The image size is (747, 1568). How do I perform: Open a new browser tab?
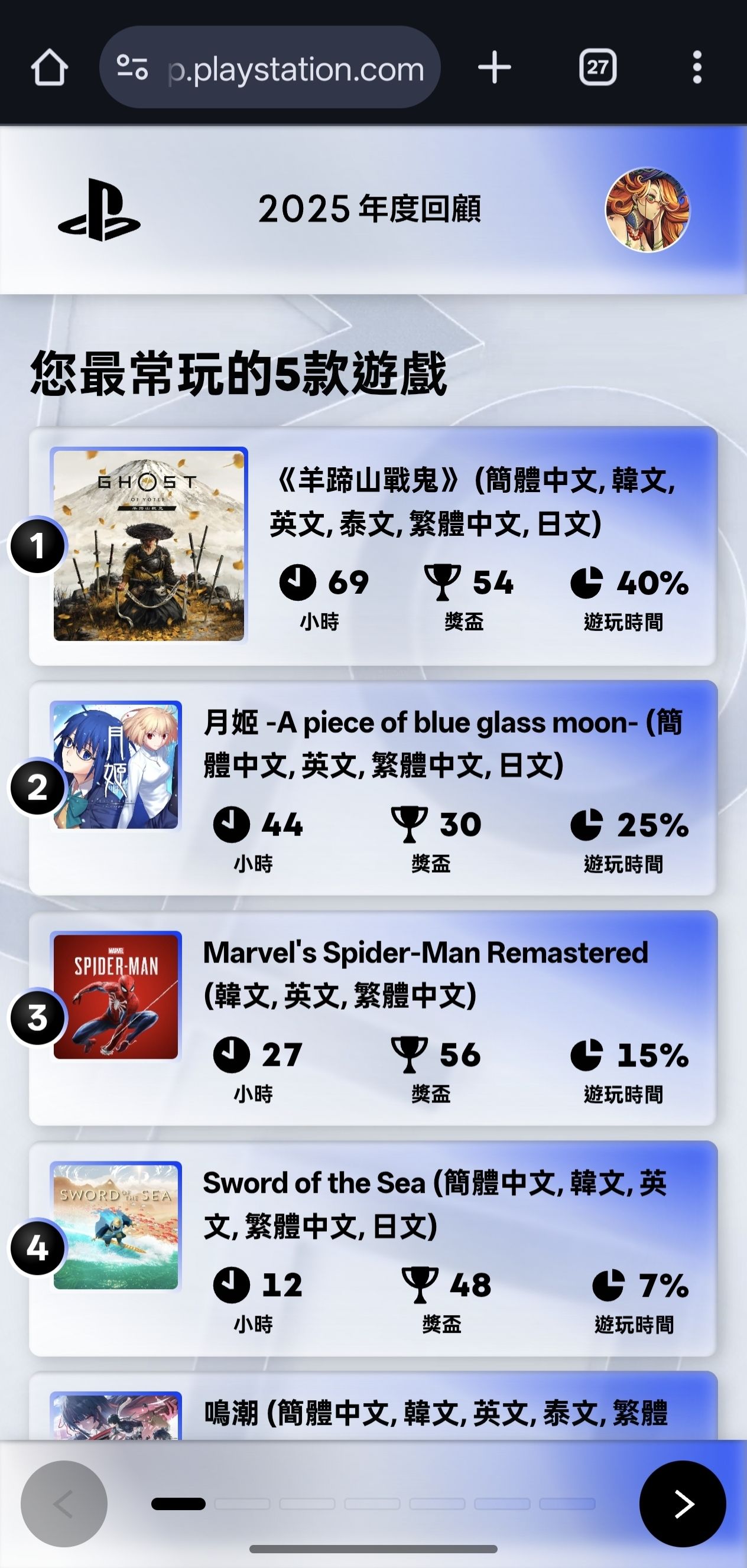click(494, 67)
